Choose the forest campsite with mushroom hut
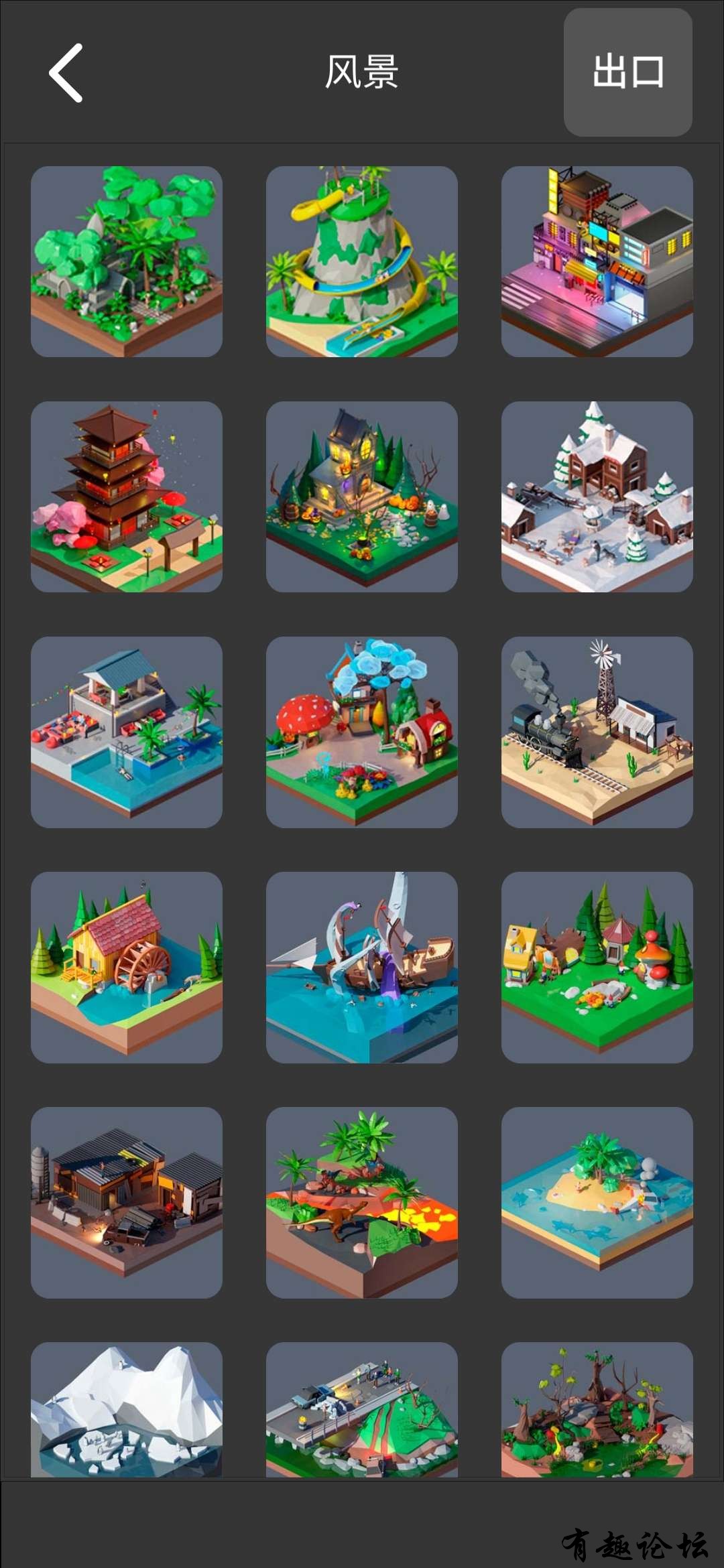 click(x=597, y=967)
